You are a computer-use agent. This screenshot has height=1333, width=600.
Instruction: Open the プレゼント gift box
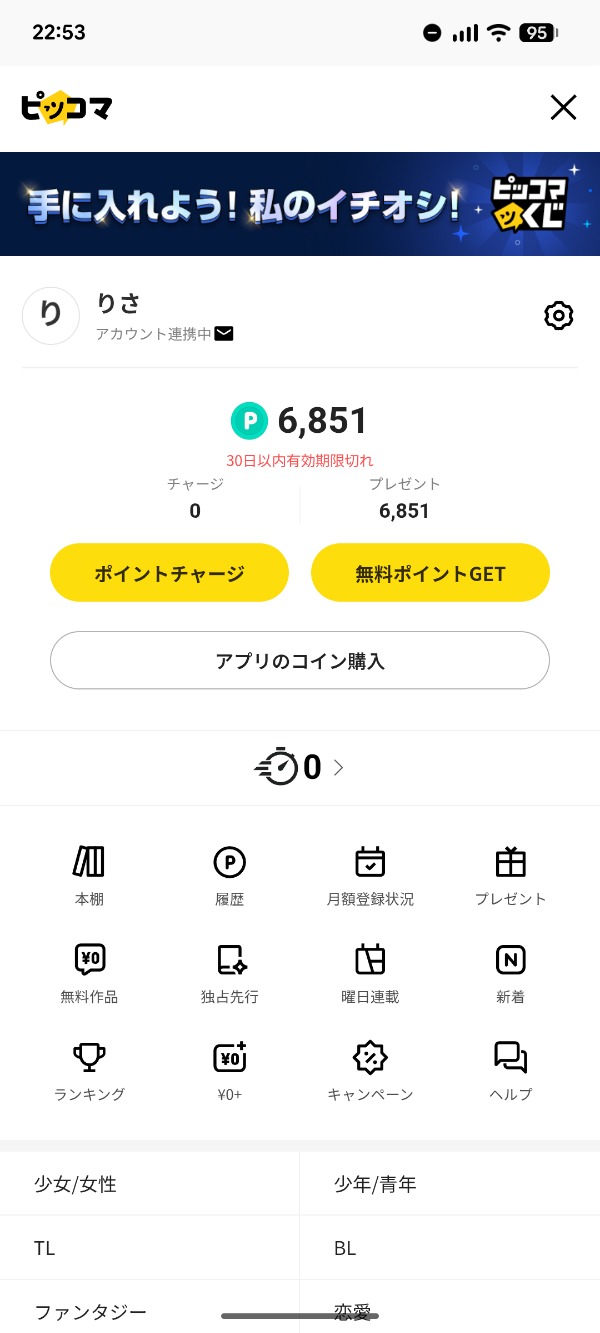coord(510,875)
